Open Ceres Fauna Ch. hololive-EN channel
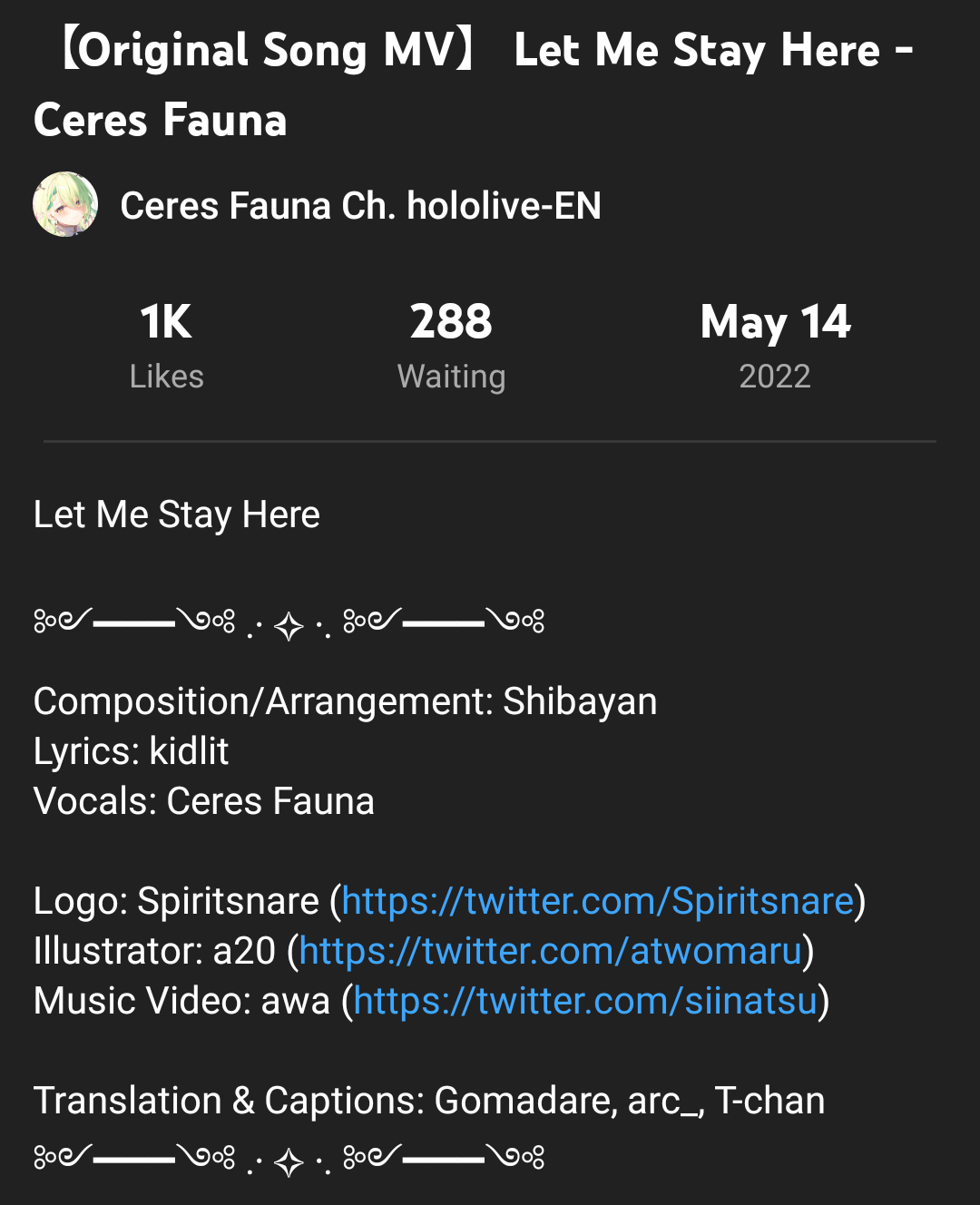 [x=360, y=206]
